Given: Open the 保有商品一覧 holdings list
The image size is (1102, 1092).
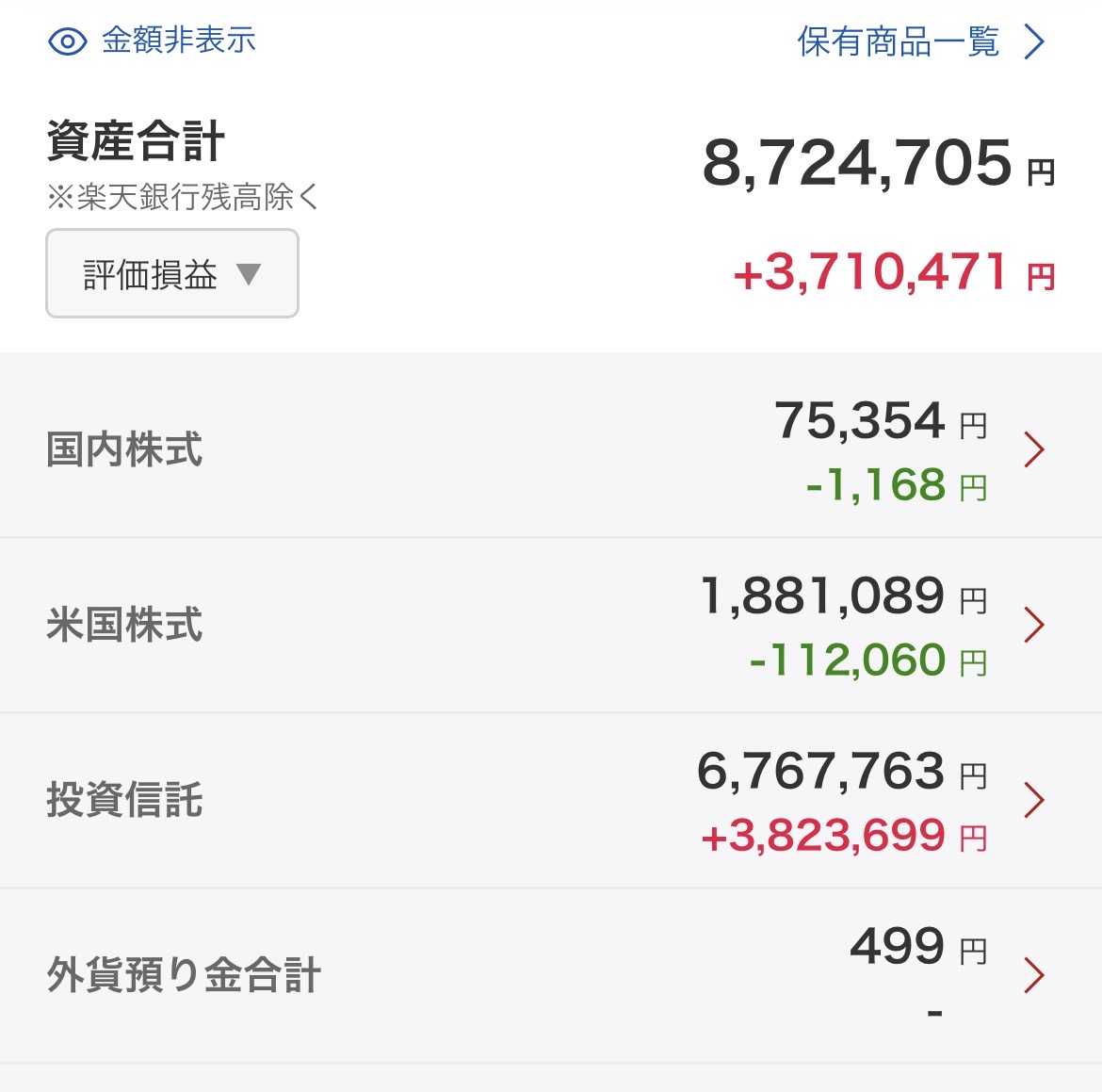Looking at the screenshot, I should coord(921,41).
